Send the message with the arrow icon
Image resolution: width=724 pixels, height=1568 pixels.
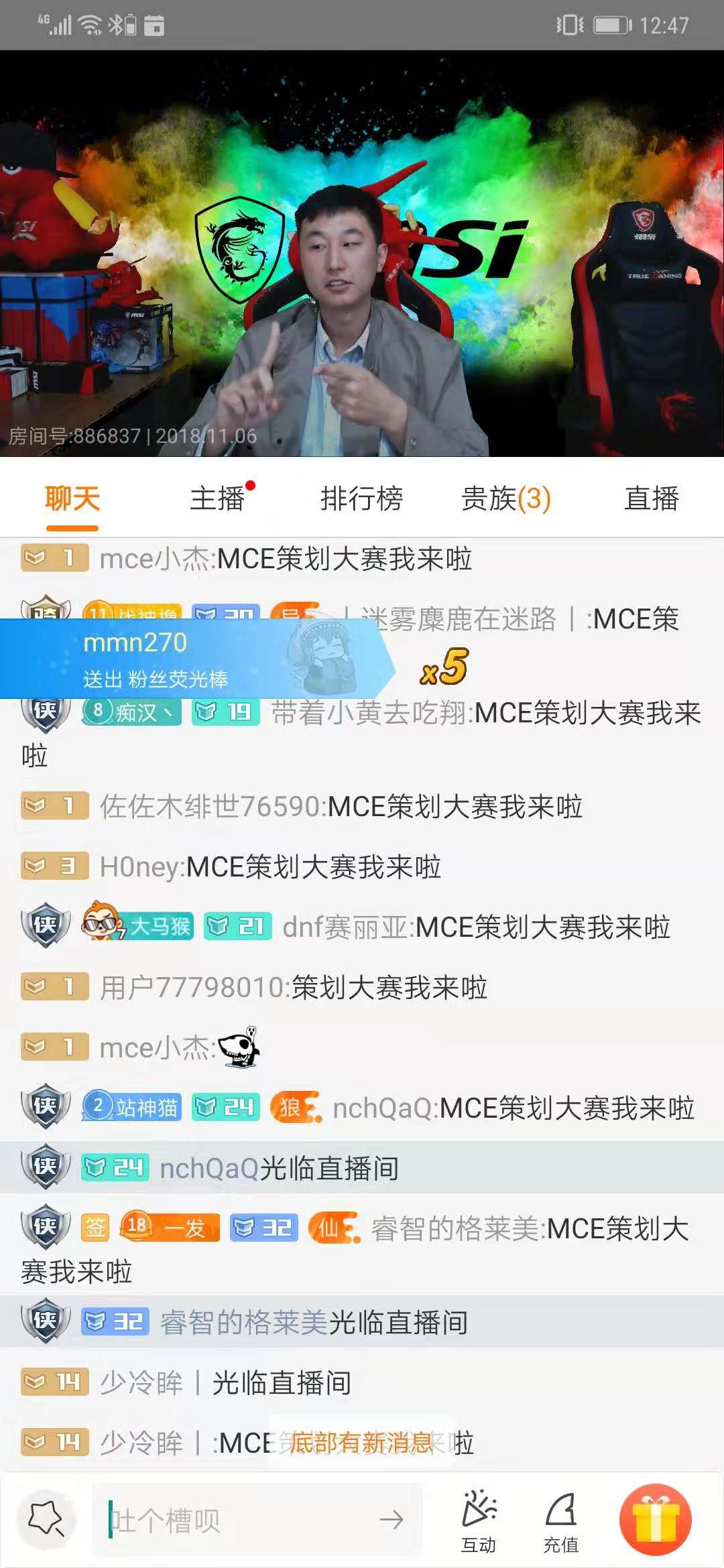point(391,1520)
